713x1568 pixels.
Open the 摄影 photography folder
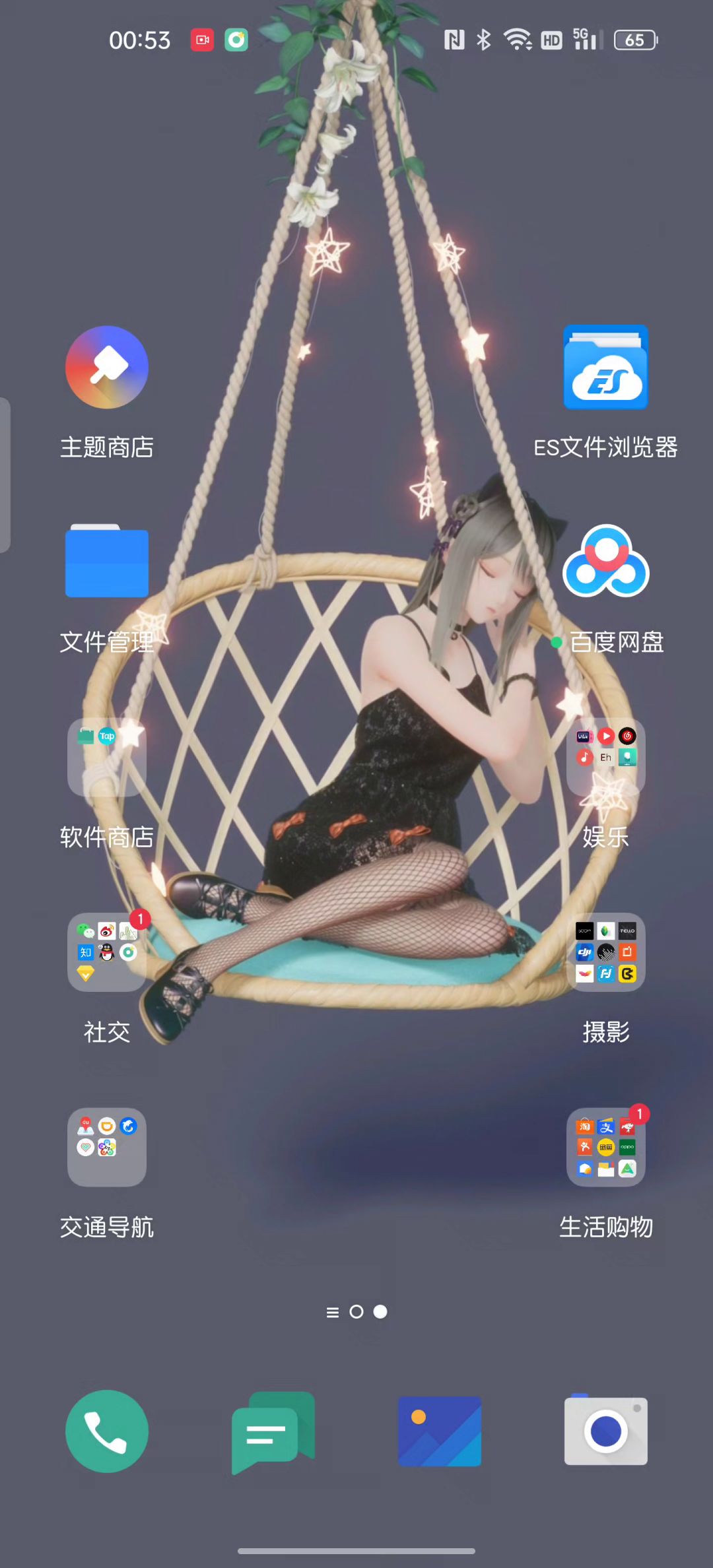click(605, 952)
